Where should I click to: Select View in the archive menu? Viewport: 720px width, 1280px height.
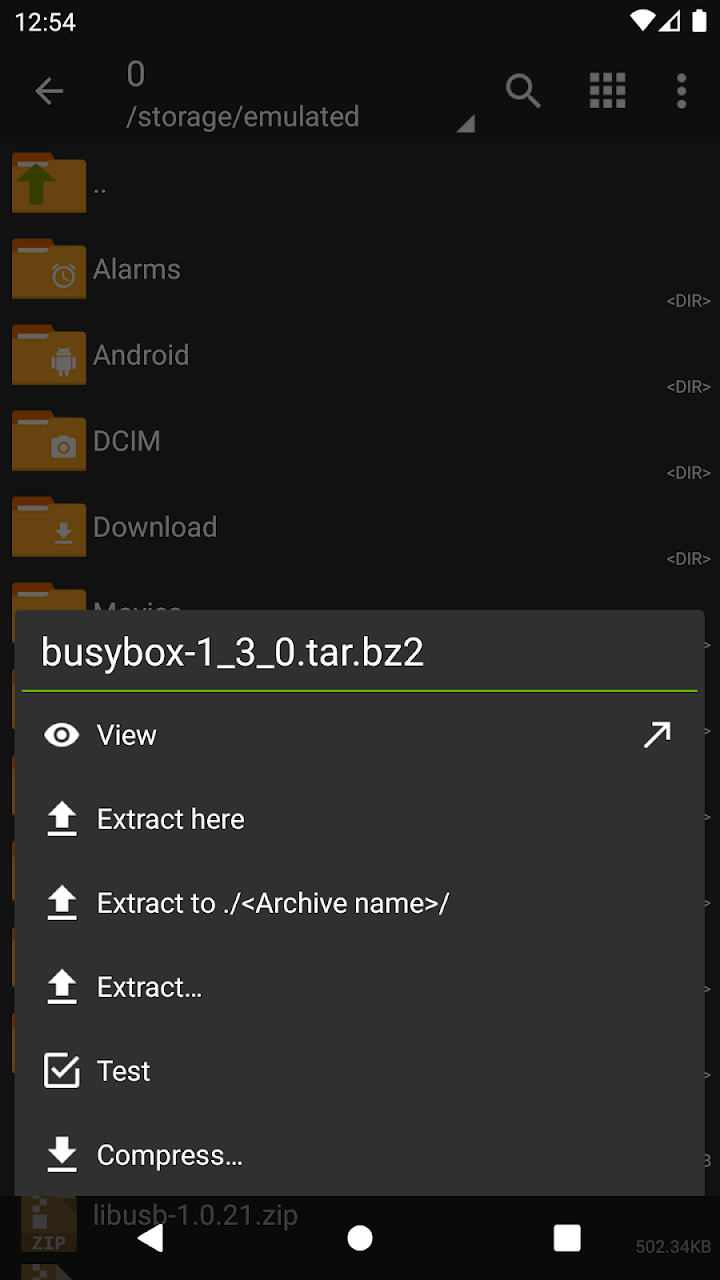[x=127, y=735]
